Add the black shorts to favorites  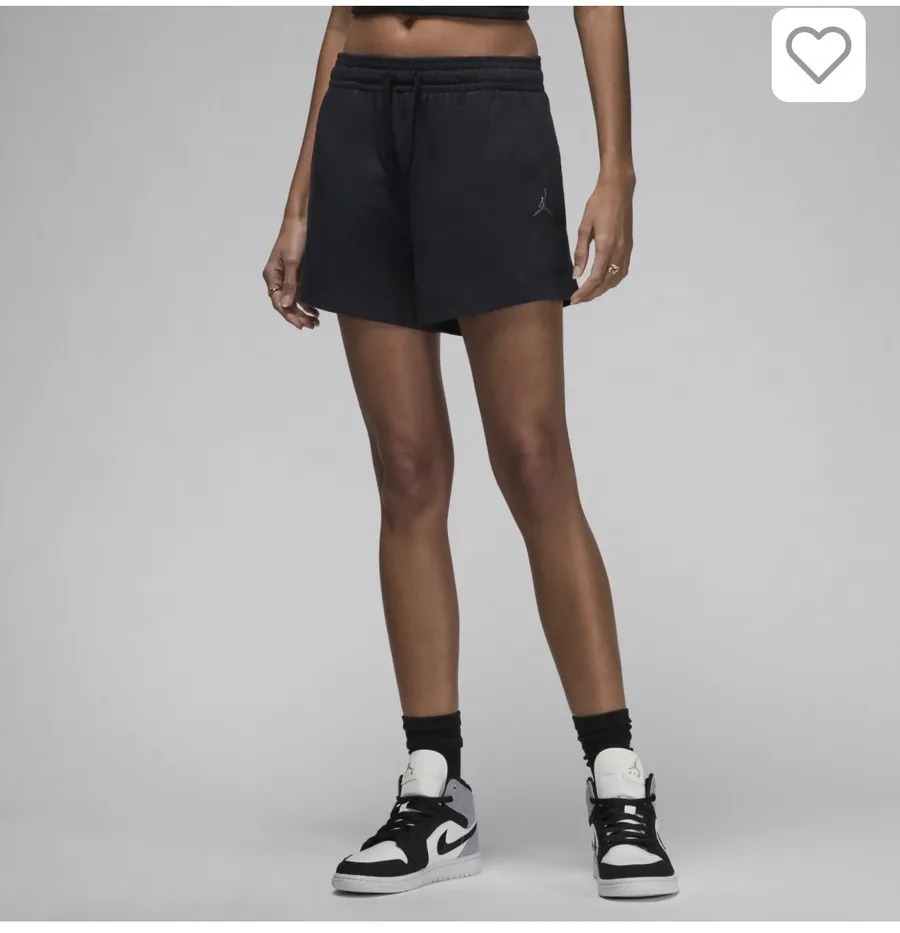coord(818,55)
